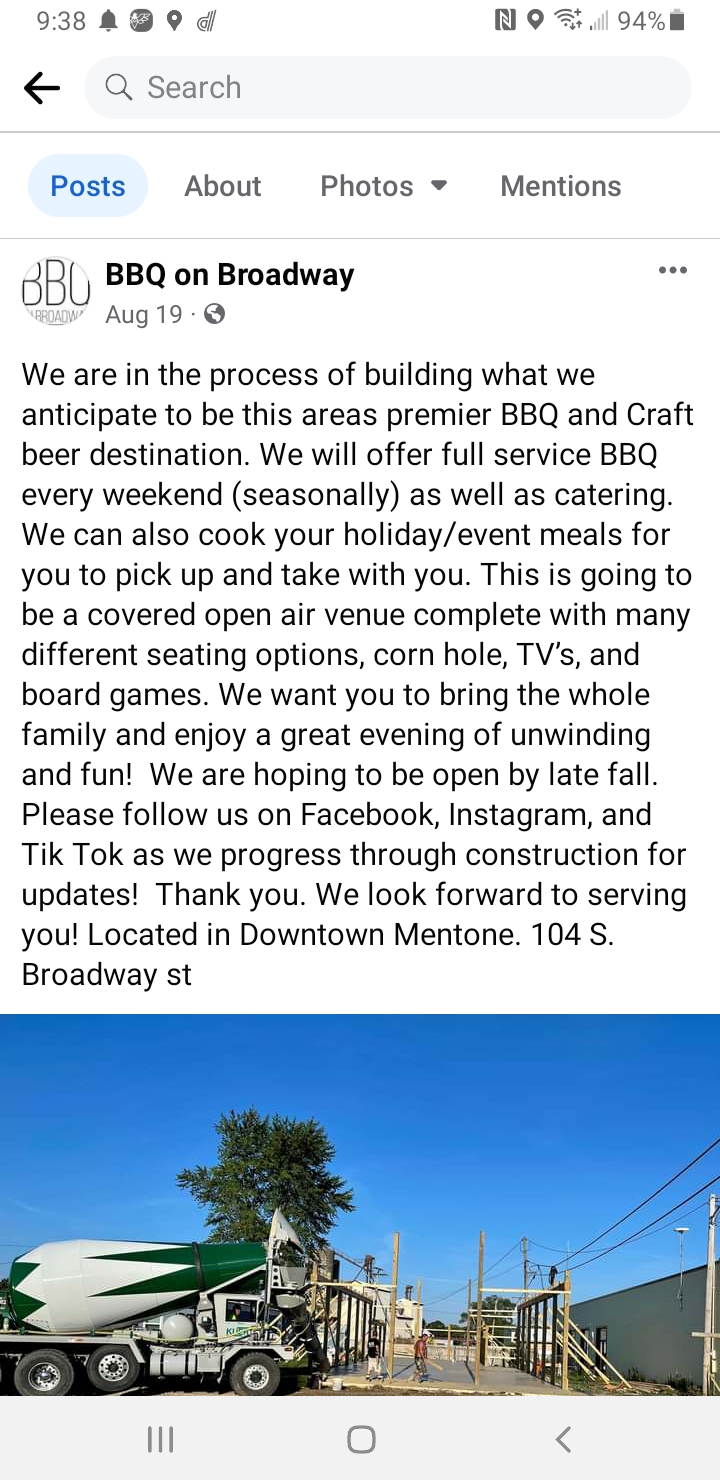Open BBQ on Broadway profile picture

click(x=56, y=291)
